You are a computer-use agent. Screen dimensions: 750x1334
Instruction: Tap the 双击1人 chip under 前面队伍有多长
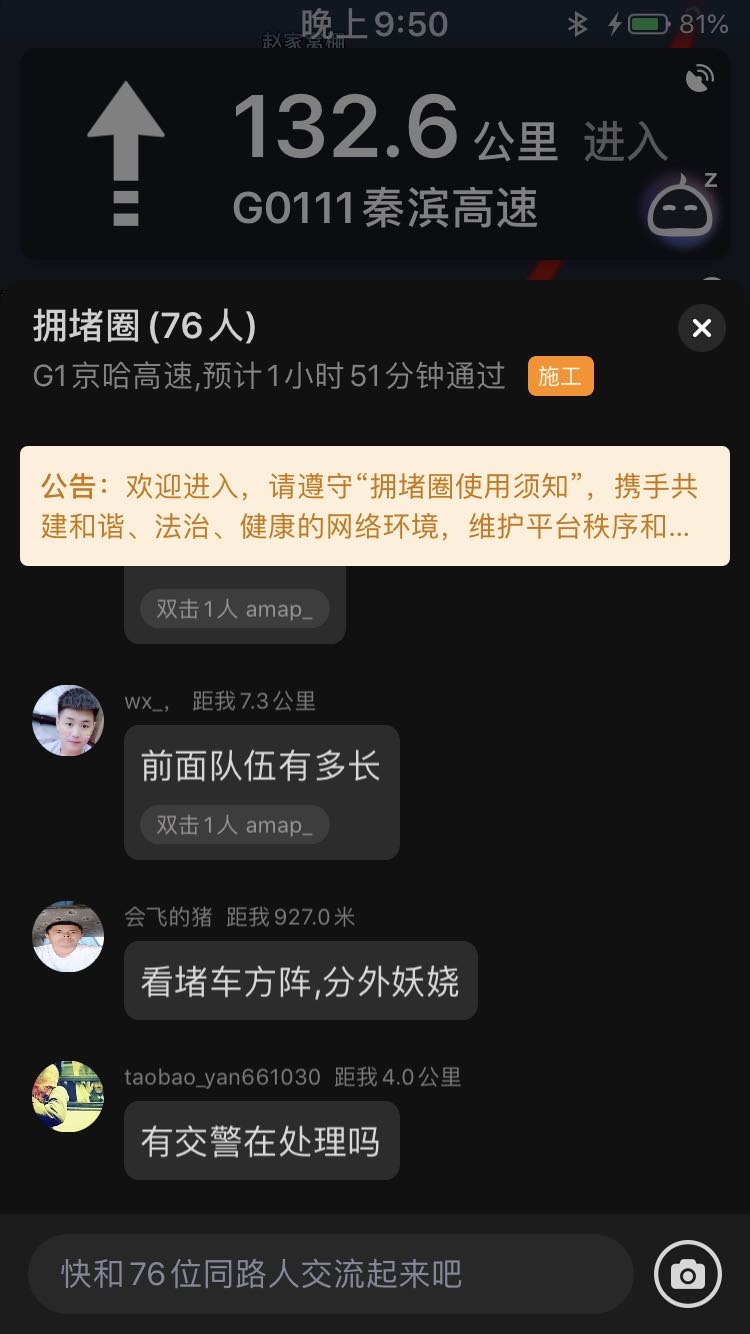(235, 825)
